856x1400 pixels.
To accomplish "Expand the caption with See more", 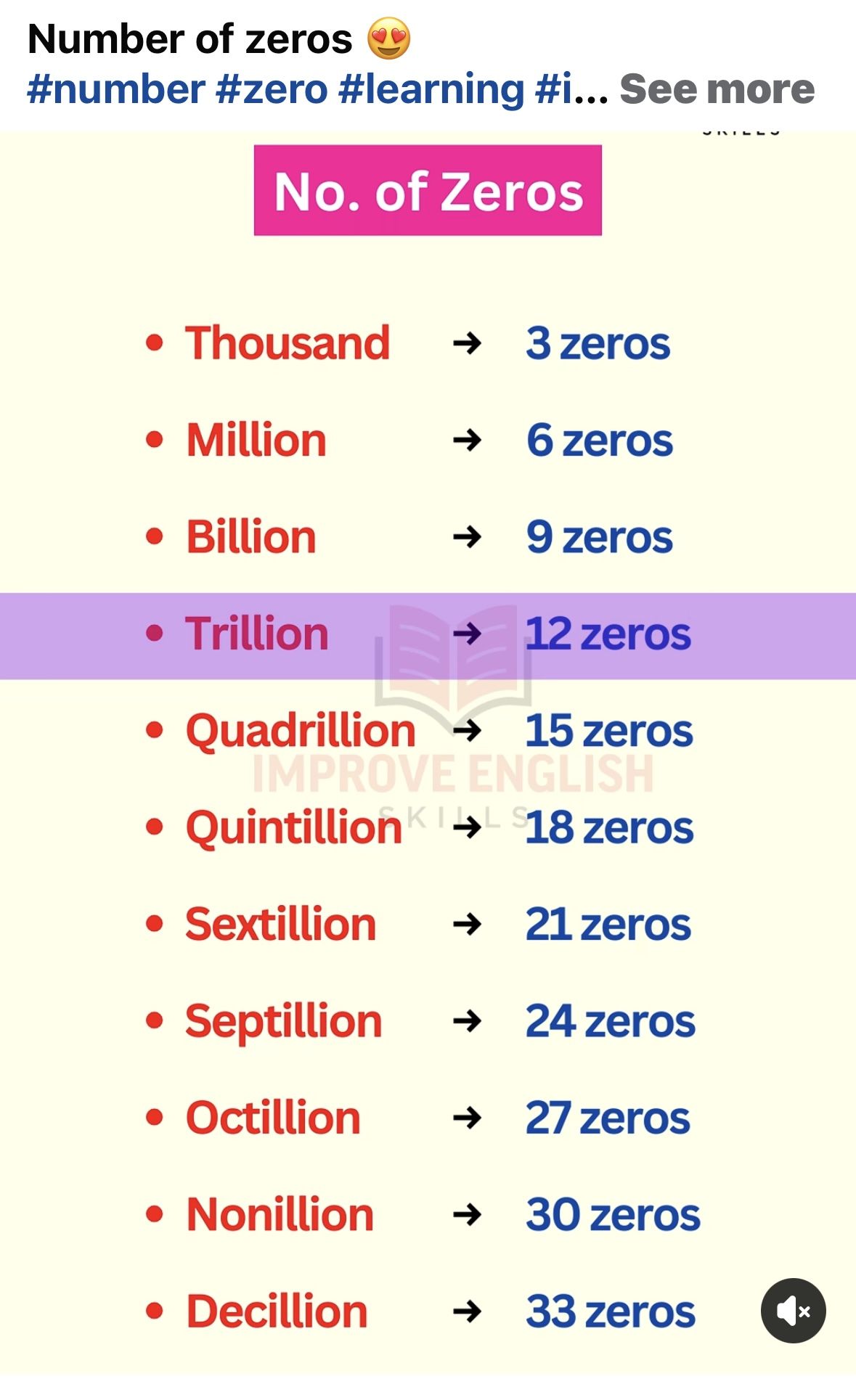I will 717,89.
